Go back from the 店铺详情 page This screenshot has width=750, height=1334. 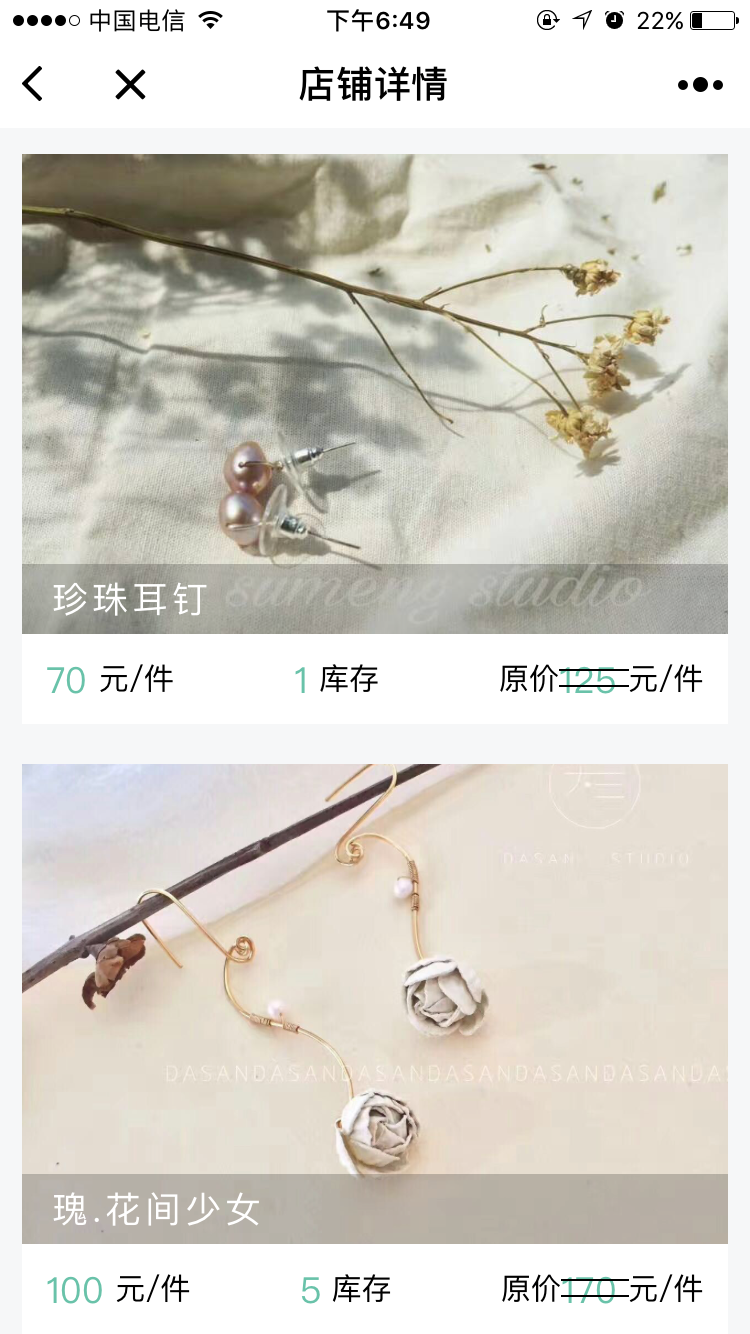point(33,85)
